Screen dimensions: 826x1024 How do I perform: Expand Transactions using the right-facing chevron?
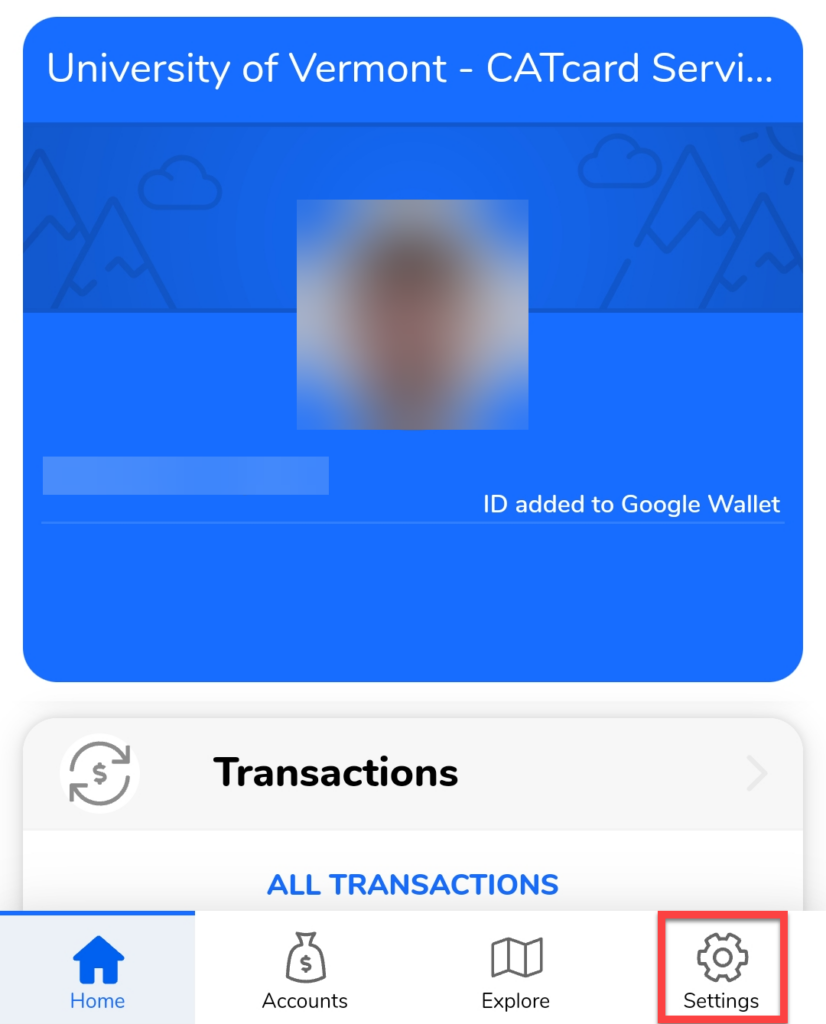click(x=756, y=772)
